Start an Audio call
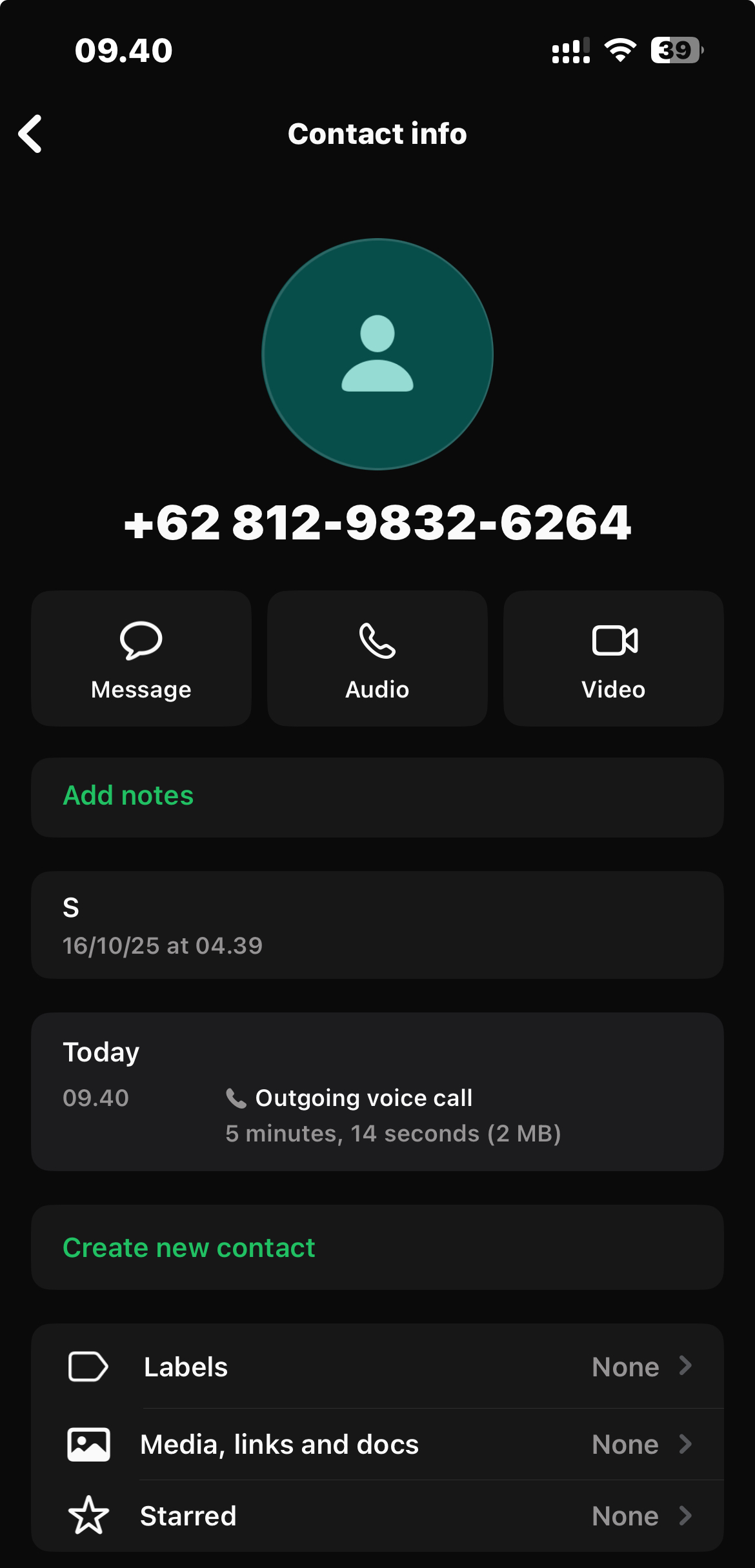Screen dimensions: 755x1568 coord(377,659)
